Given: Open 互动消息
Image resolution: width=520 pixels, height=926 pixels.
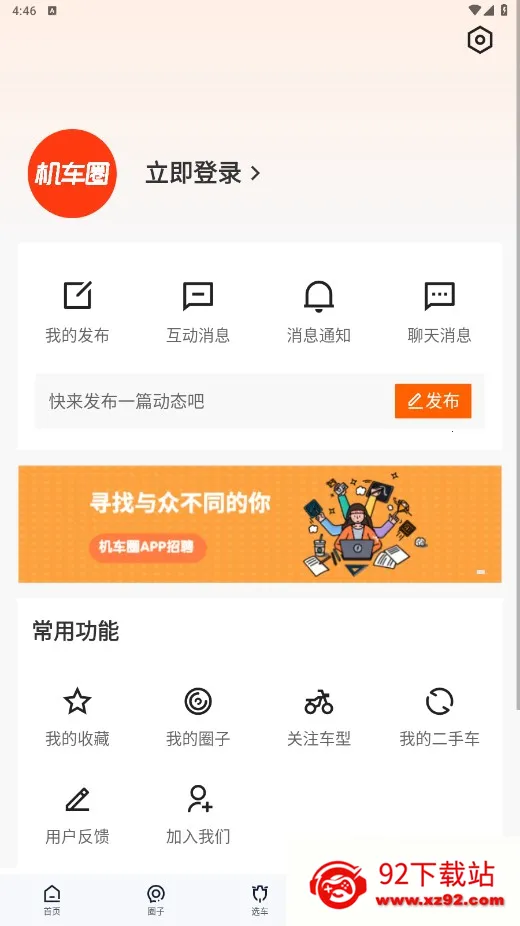Looking at the screenshot, I should pyautogui.click(x=198, y=312).
